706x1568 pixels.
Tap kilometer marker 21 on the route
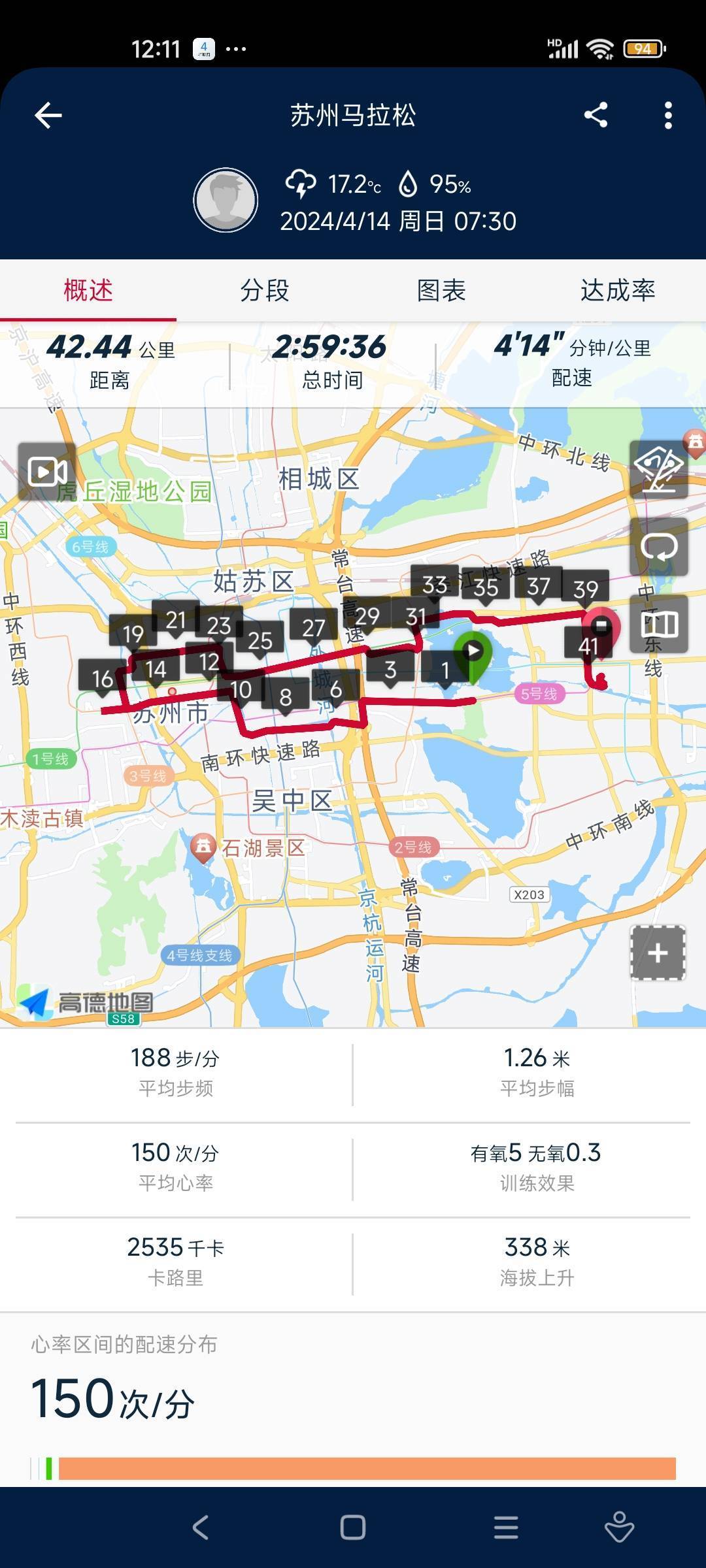[x=175, y=622]
